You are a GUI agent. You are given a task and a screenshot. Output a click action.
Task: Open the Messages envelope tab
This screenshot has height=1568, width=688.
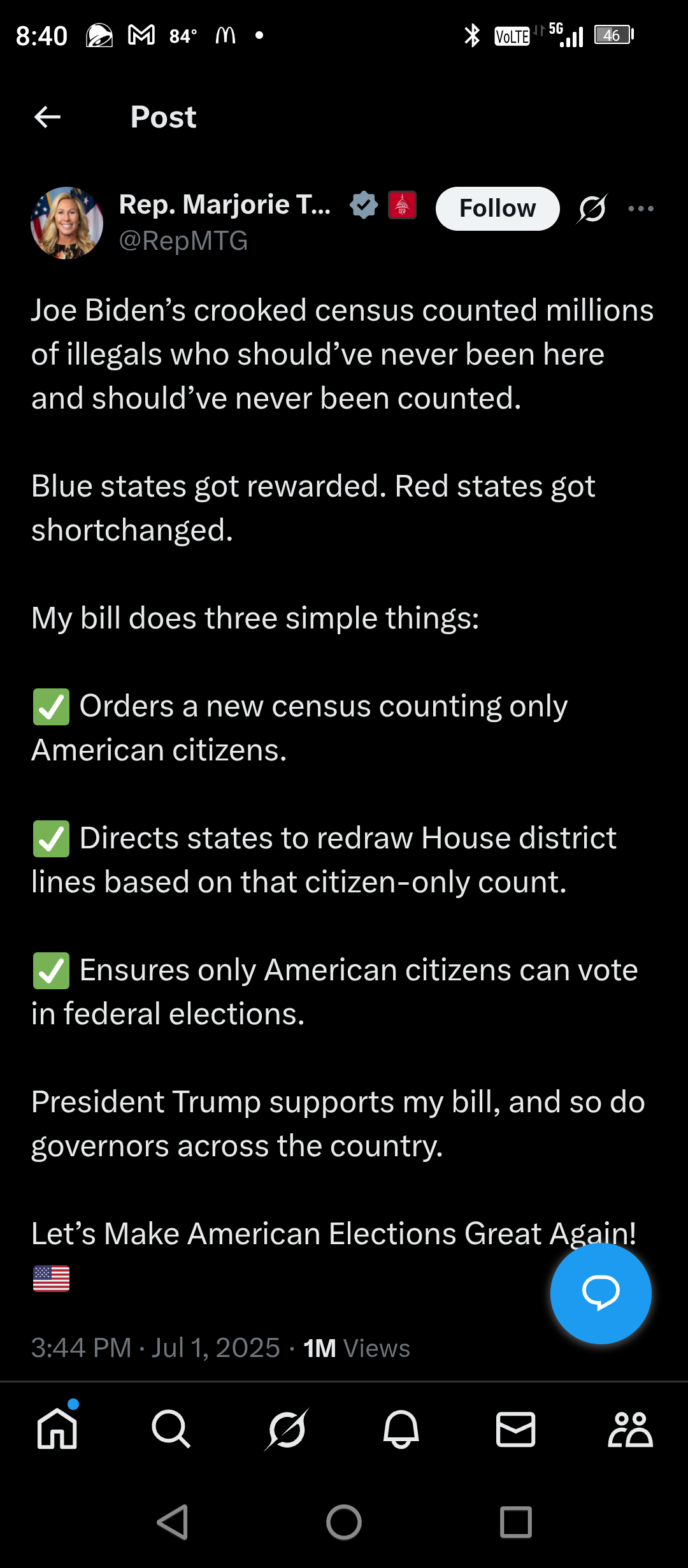coord(515,1428)
